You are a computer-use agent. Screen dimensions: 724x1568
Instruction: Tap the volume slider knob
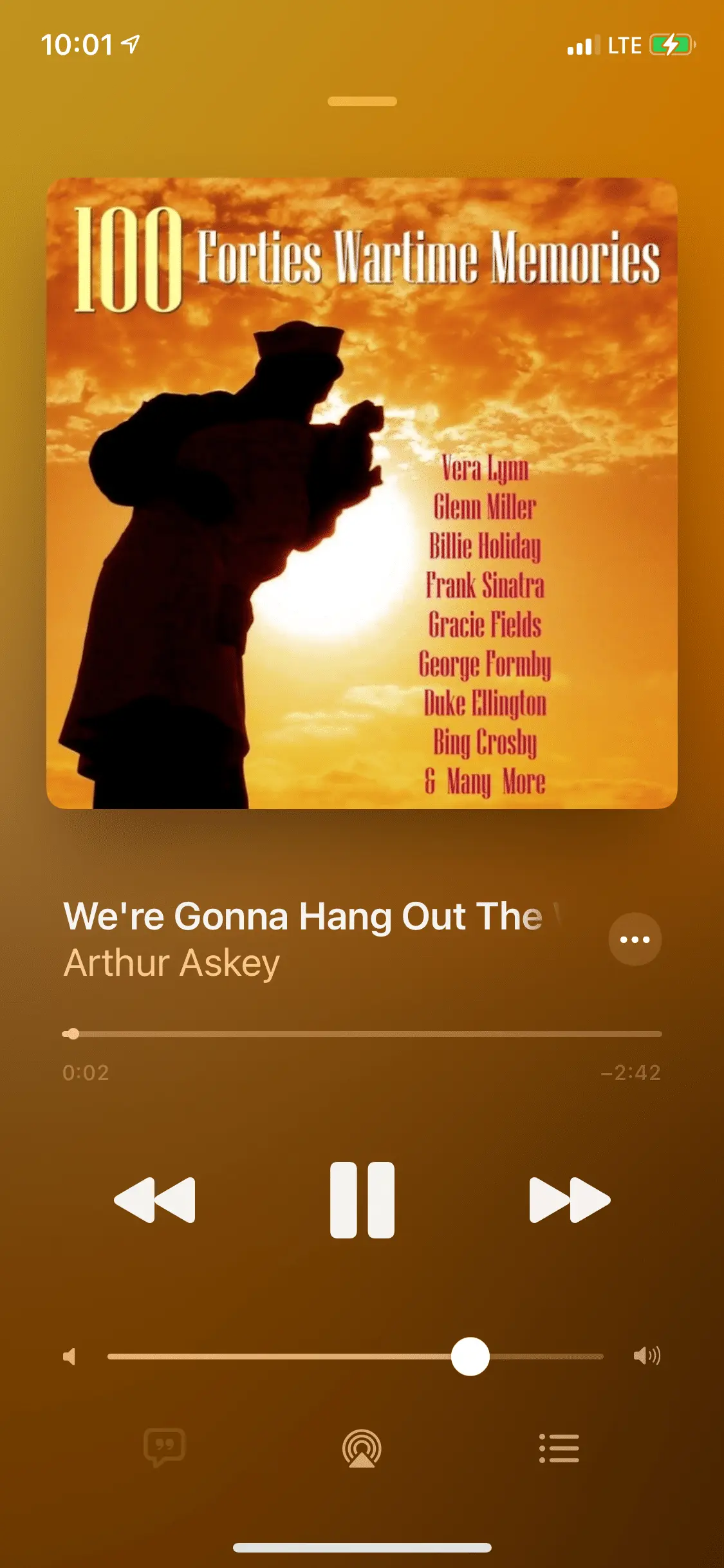(470, 1356)
